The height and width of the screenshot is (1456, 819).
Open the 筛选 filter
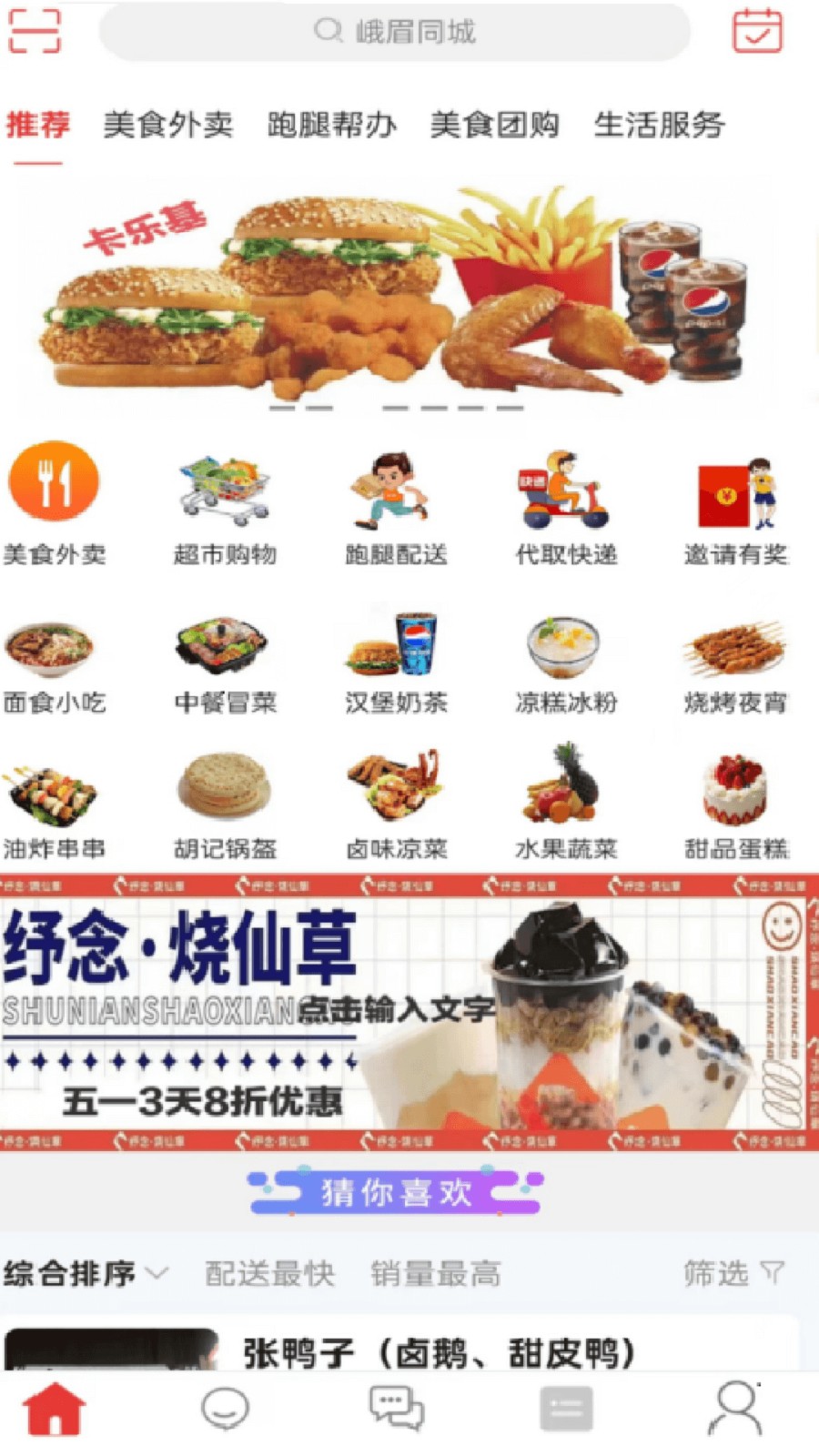[733, 1273]
